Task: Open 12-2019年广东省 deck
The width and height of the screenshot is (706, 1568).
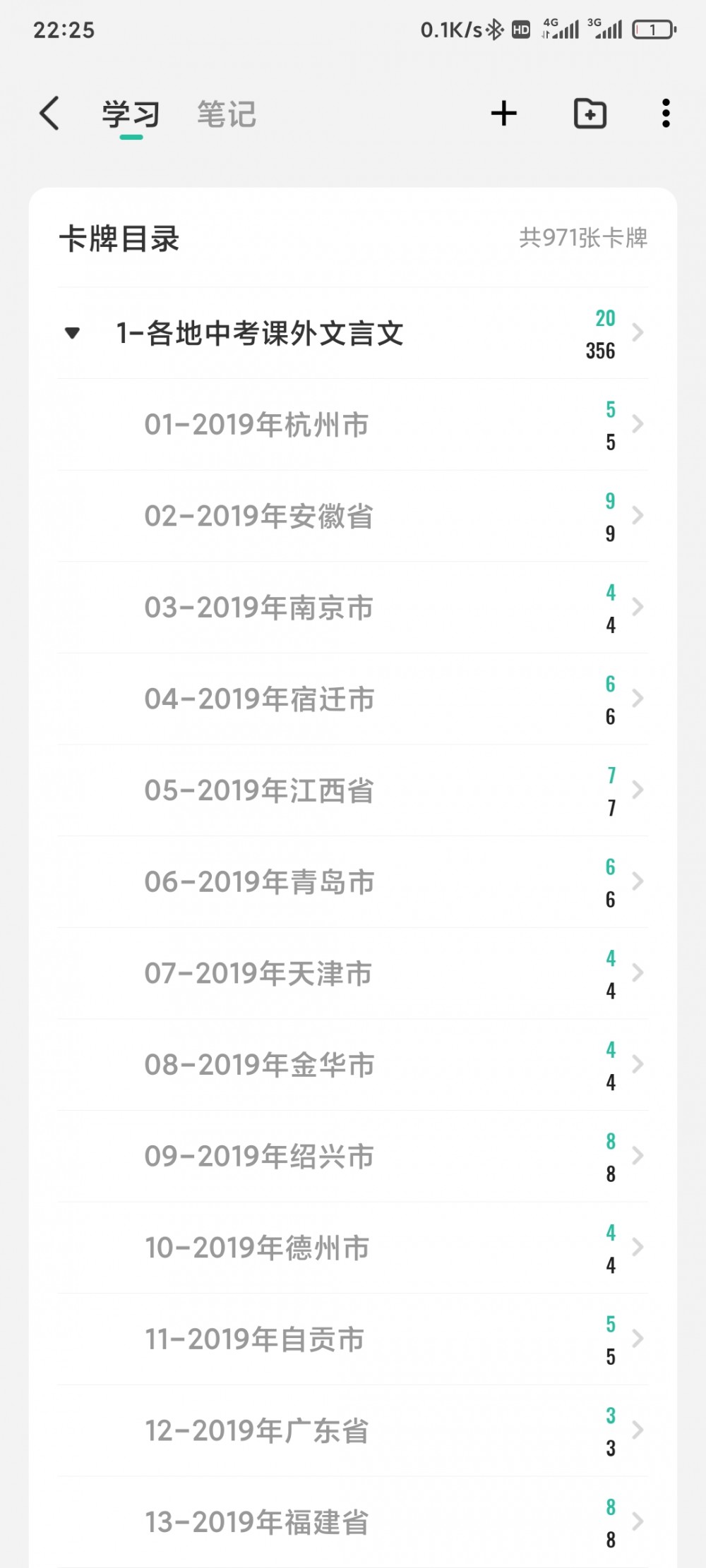Action: 353,1431
